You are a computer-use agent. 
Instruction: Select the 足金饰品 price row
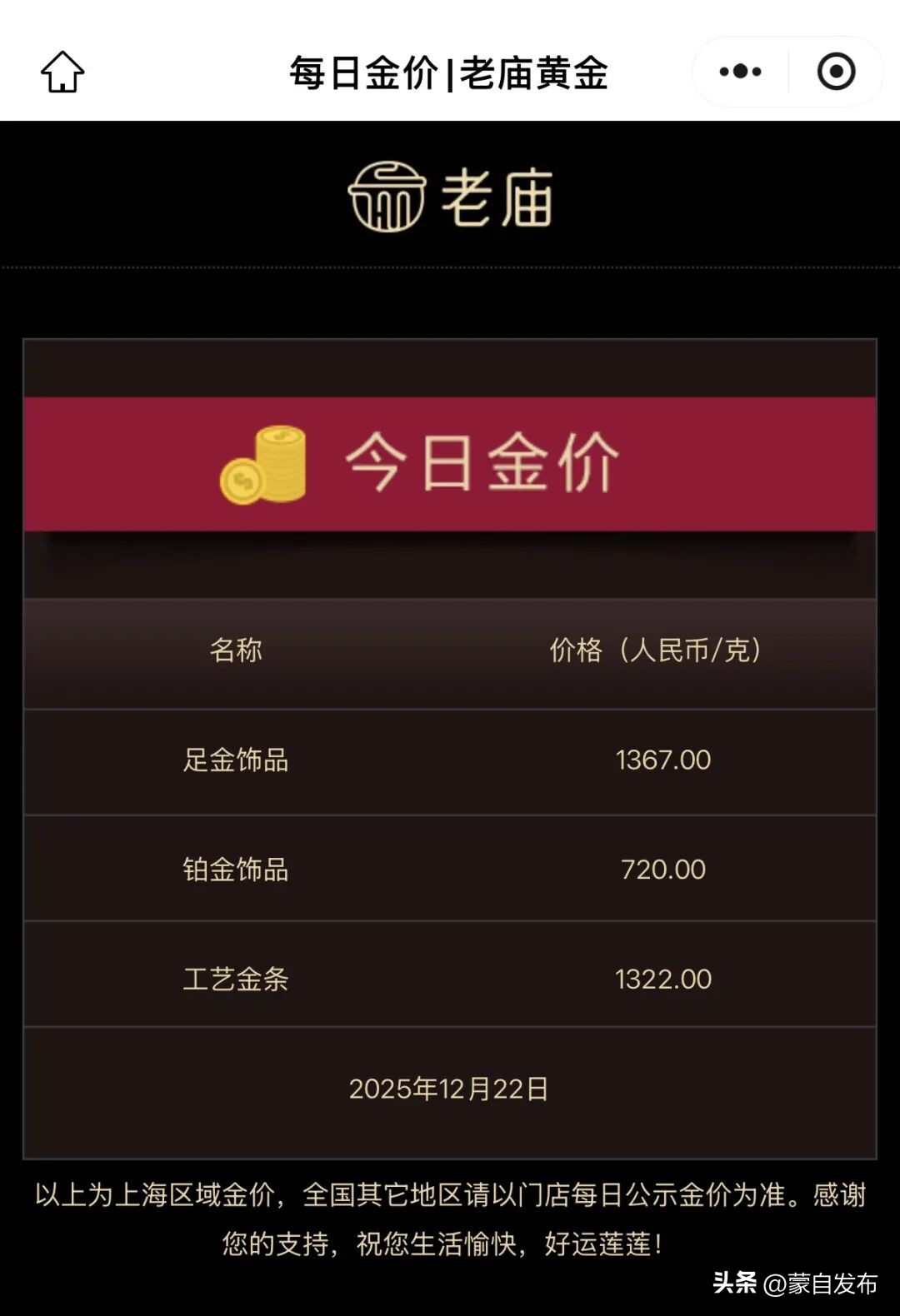pos(450,760)
